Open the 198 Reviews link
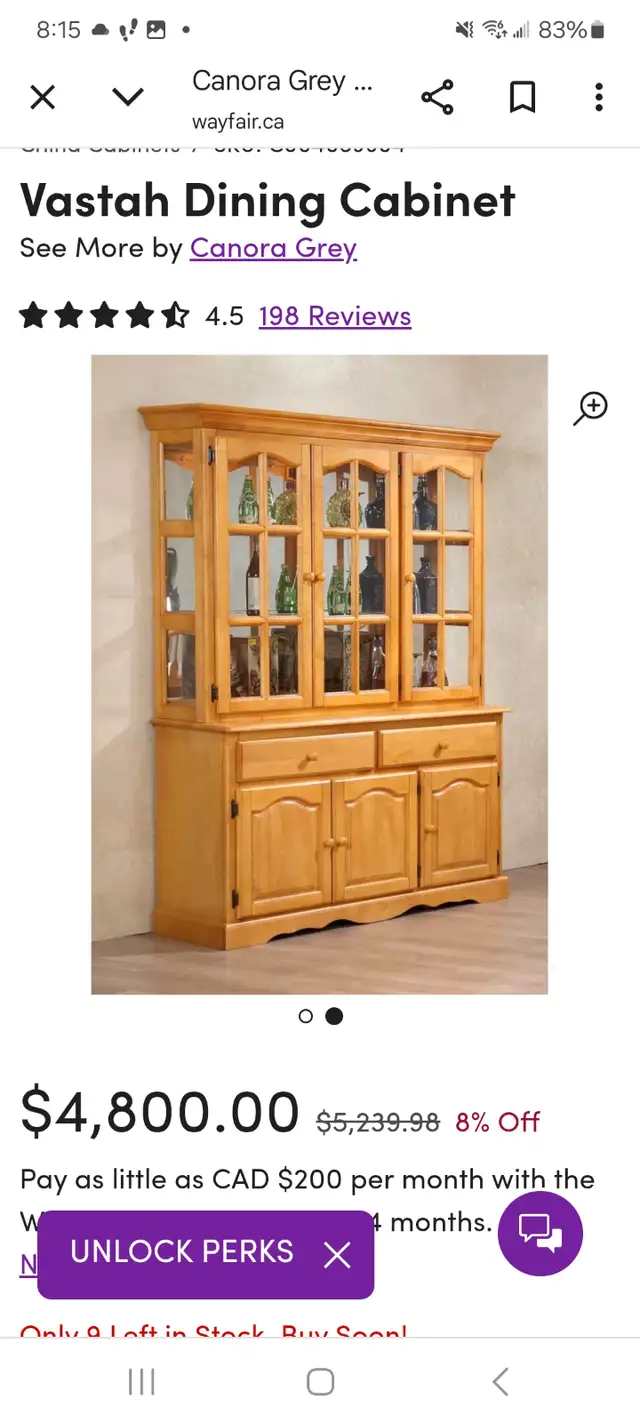 point(335,316)
